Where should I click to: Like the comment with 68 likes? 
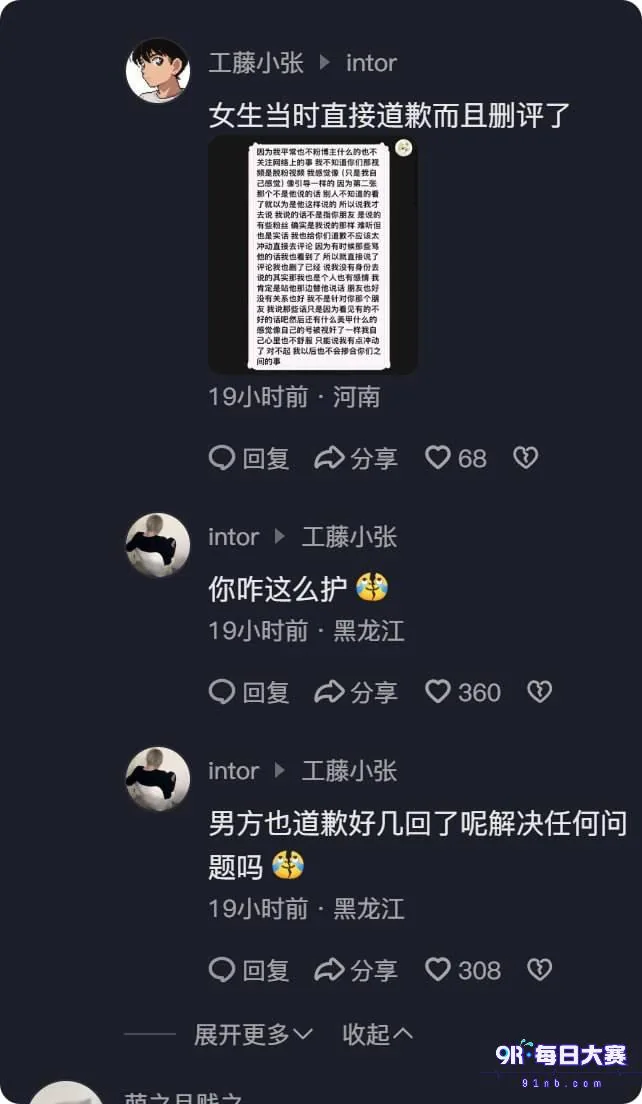click(x=456, y=458)
